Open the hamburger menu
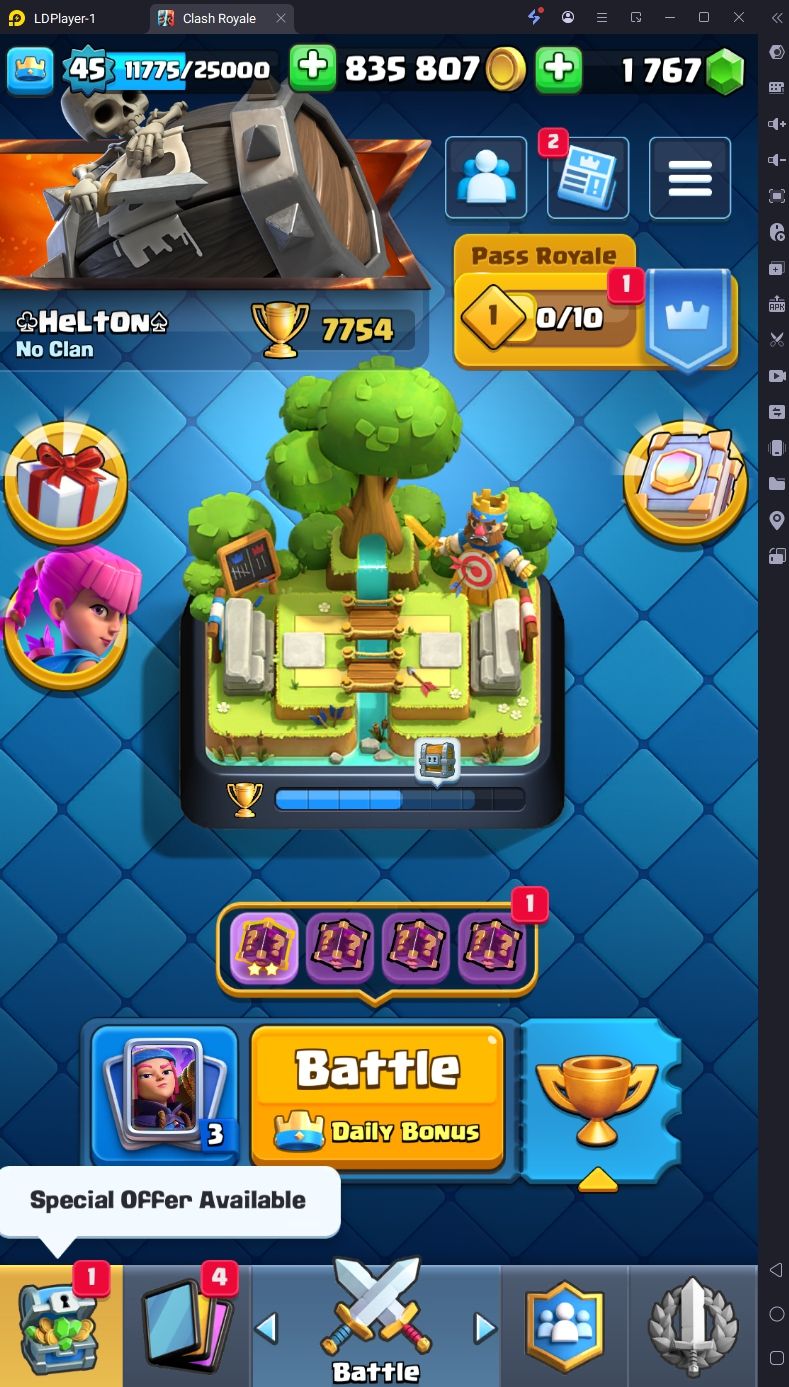Image resolution: width=789 pixels, height=1387 pixels. click(x=689, y=178)
